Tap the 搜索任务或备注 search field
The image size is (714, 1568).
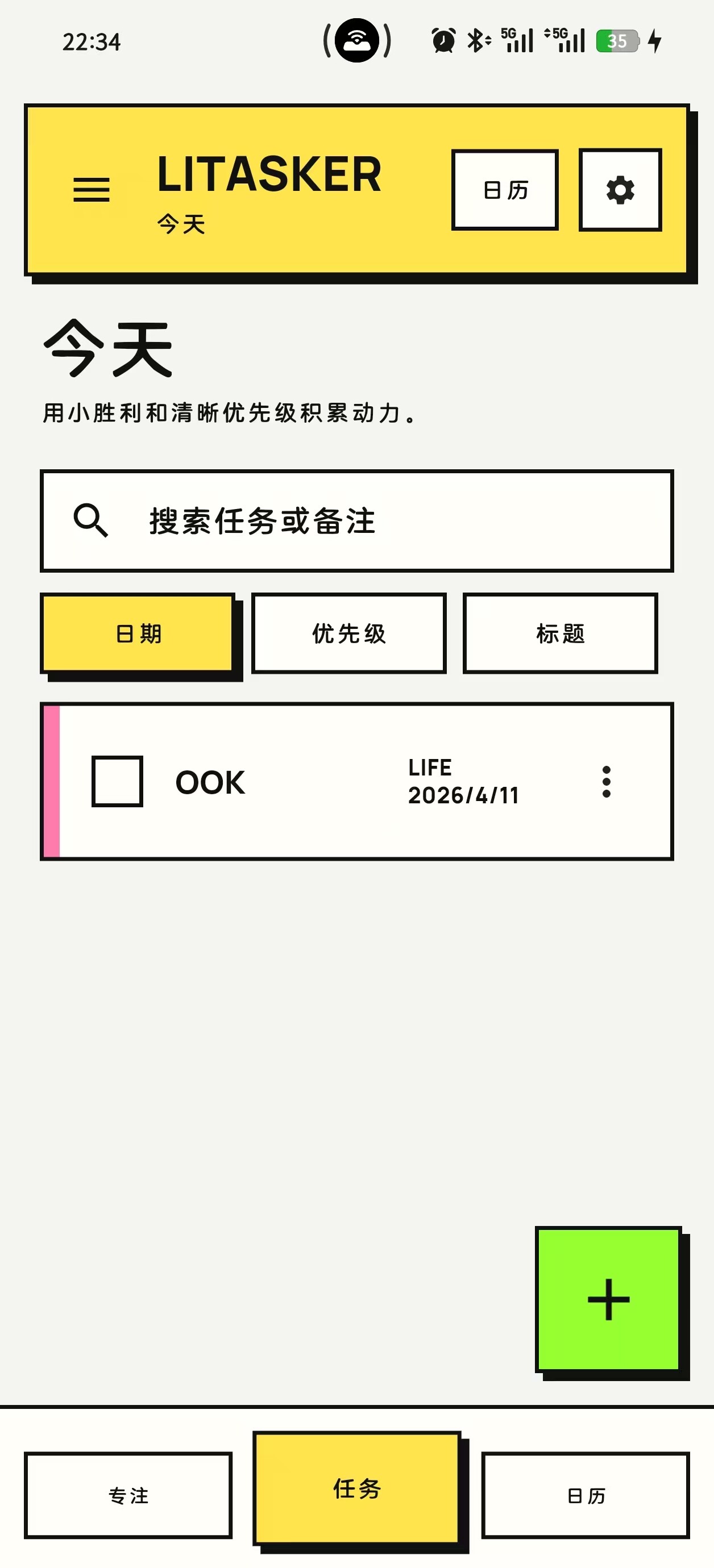coord(356,521)
